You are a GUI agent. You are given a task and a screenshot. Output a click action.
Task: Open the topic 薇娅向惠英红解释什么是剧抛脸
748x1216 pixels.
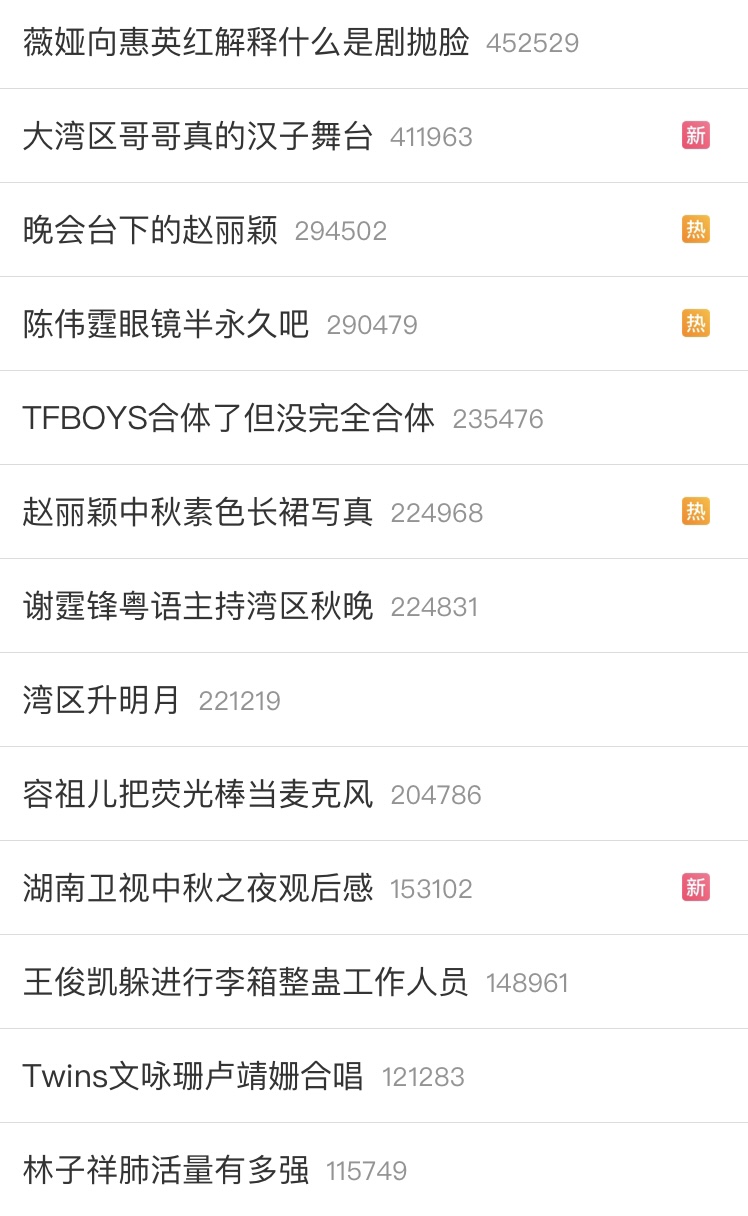[x=246, y=43]
